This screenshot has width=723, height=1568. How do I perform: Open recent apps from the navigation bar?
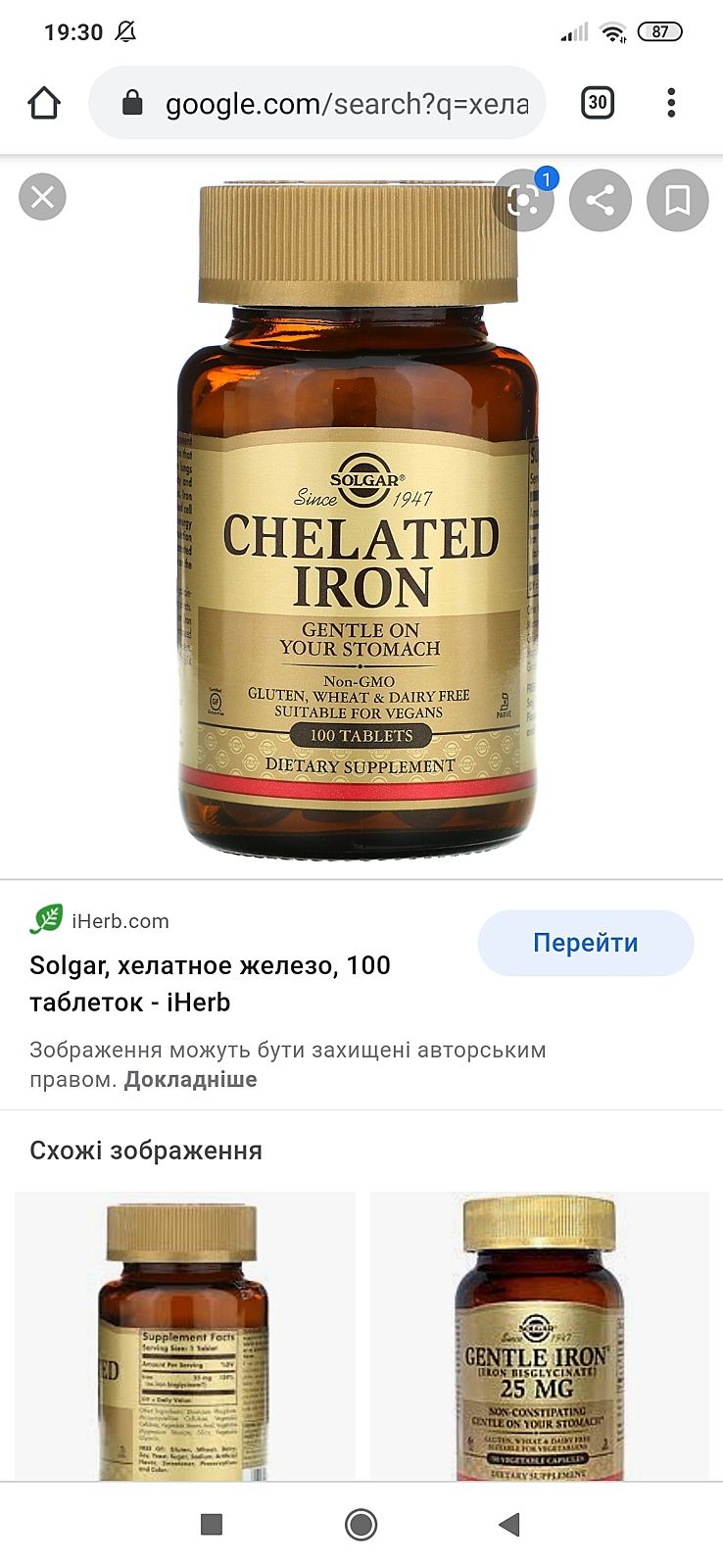point(212,1524)
